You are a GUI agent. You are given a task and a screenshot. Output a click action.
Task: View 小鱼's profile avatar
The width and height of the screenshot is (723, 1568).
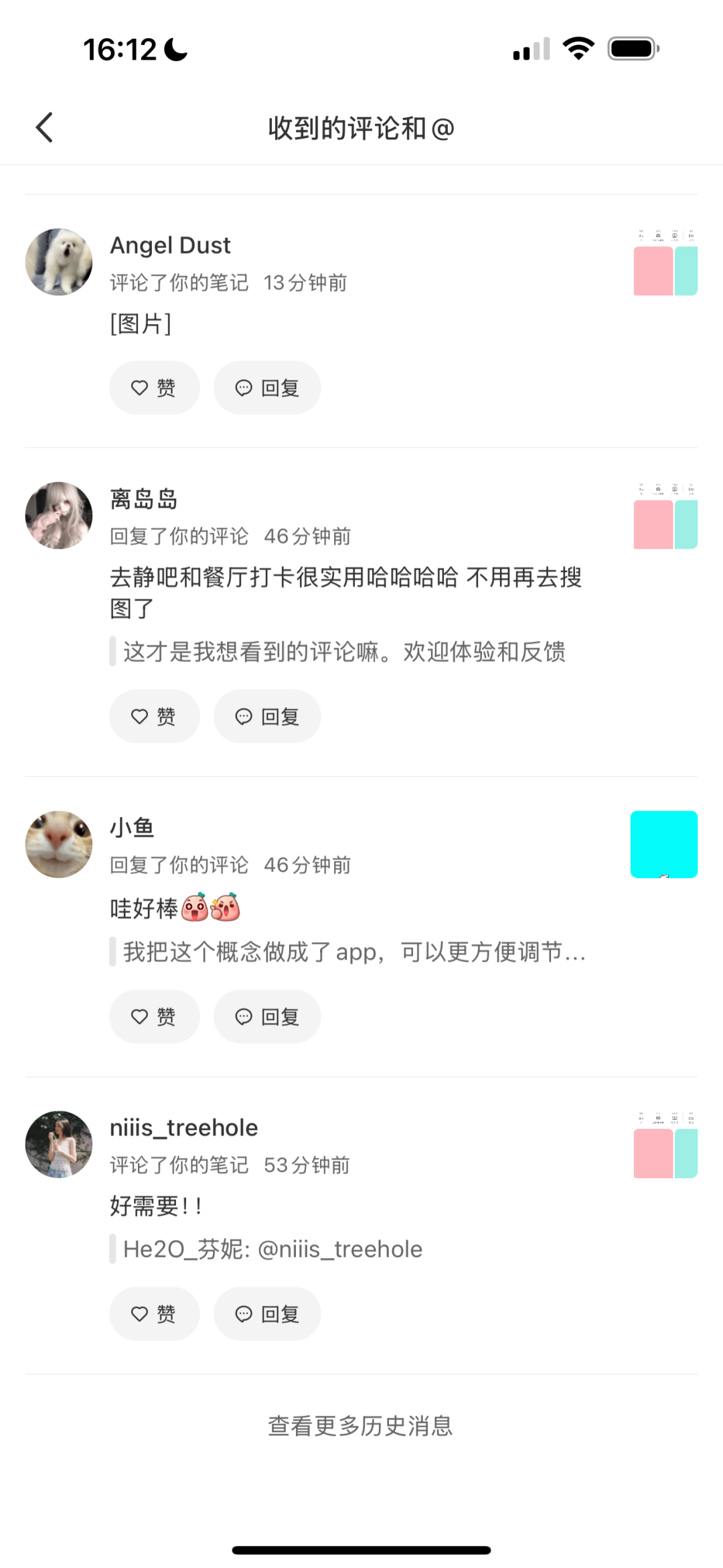coord(59,845)
